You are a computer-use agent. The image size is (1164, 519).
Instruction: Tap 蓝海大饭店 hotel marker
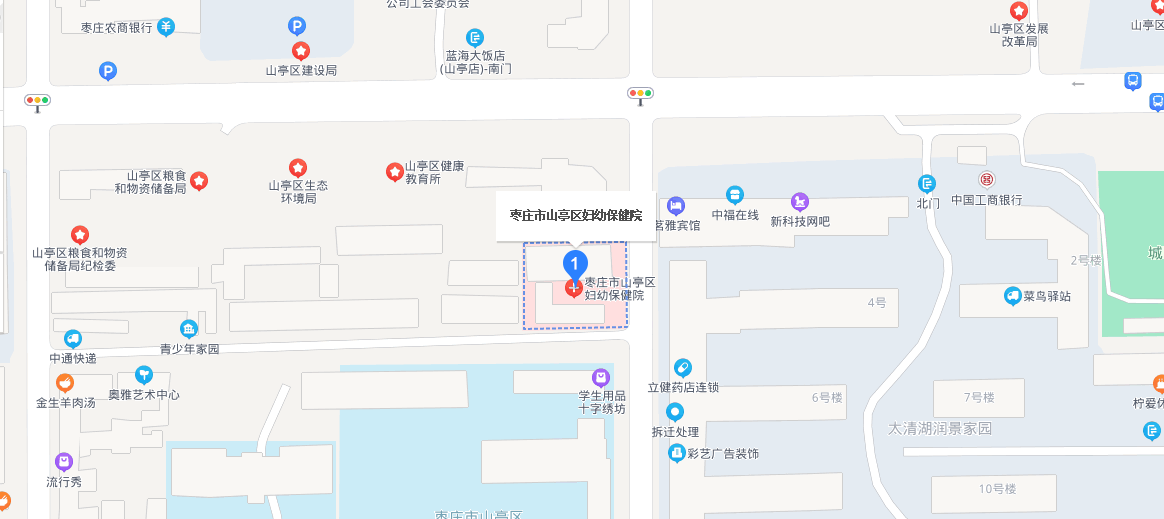coord(476,38)
